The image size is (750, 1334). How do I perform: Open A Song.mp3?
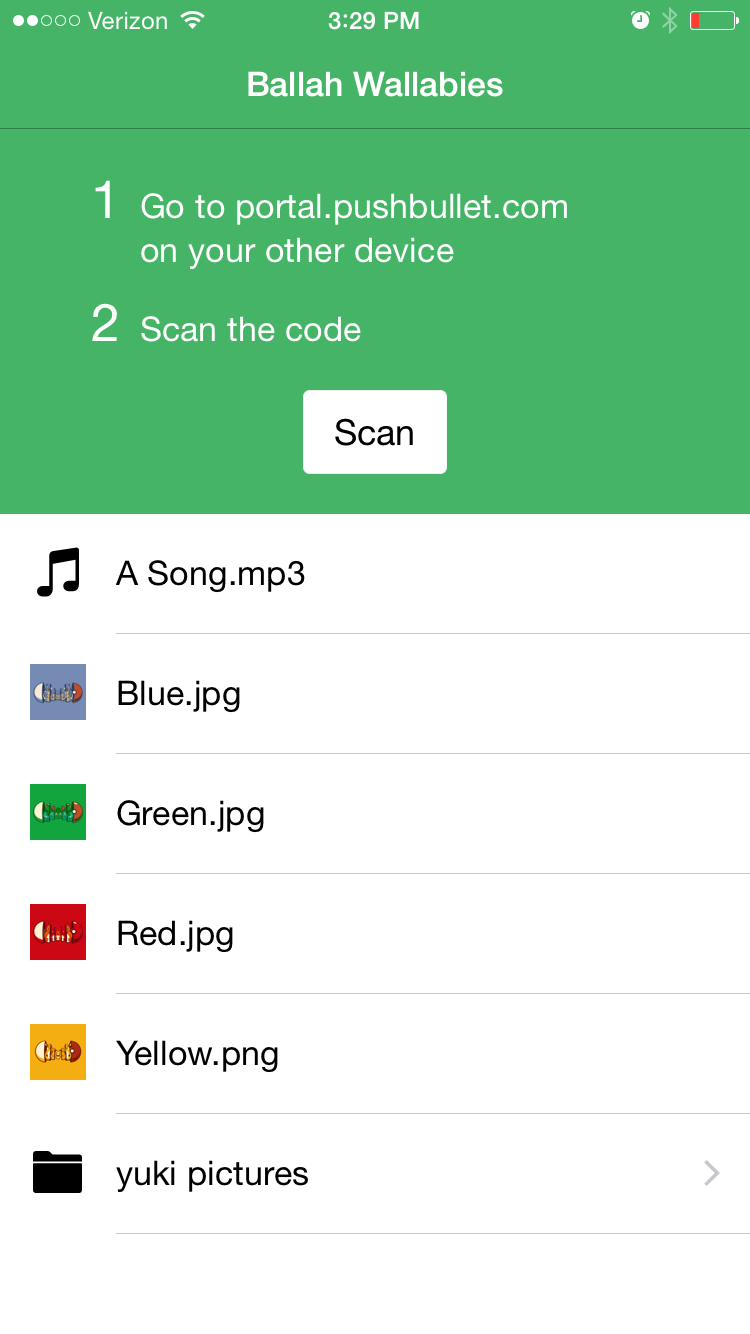[x=375, y=574]
